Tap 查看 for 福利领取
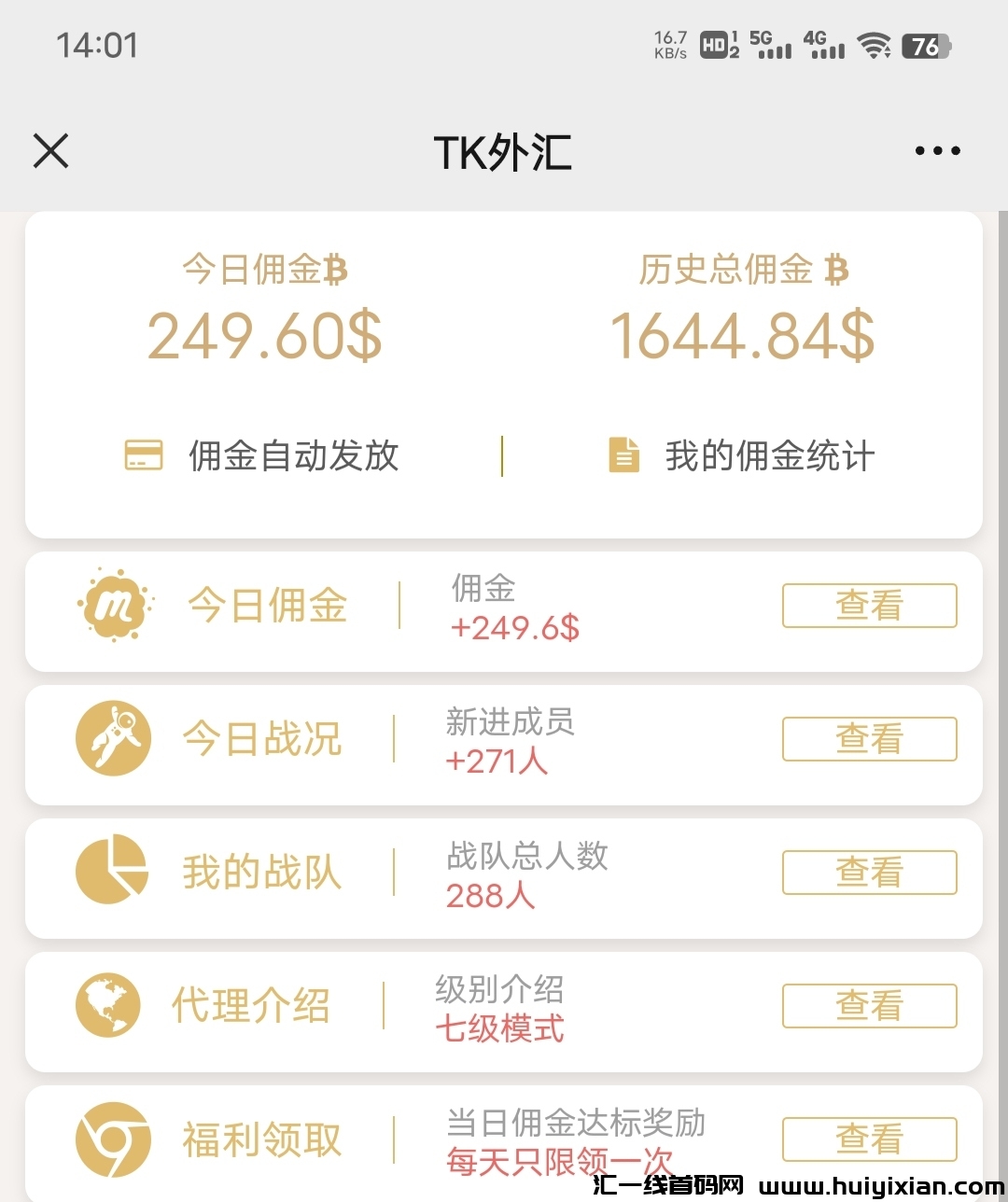Image resolution: width=1008 pixels, height=1202 pixels. [869, 1139]
